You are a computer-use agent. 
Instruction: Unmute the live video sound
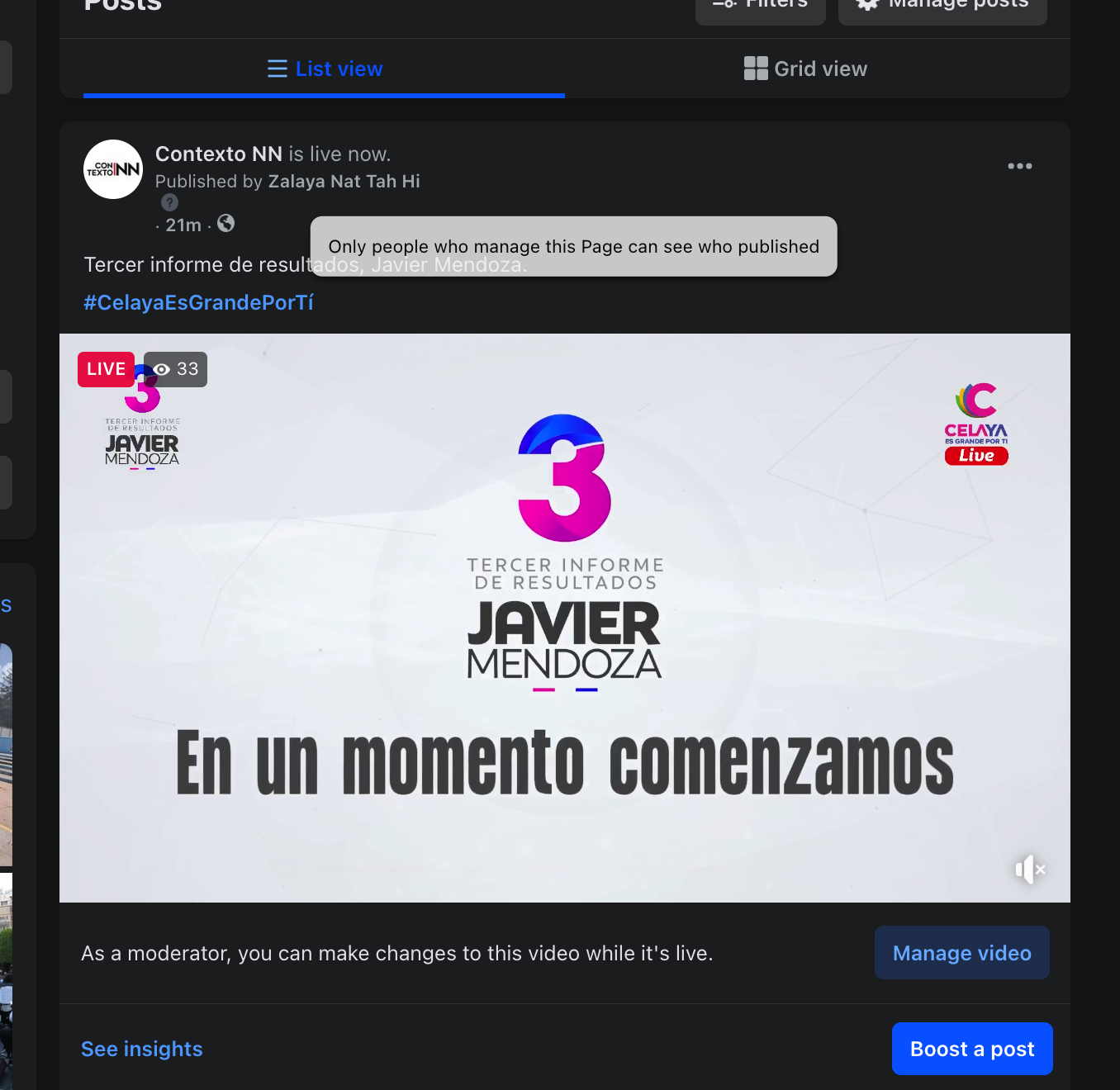point(1029,870)
